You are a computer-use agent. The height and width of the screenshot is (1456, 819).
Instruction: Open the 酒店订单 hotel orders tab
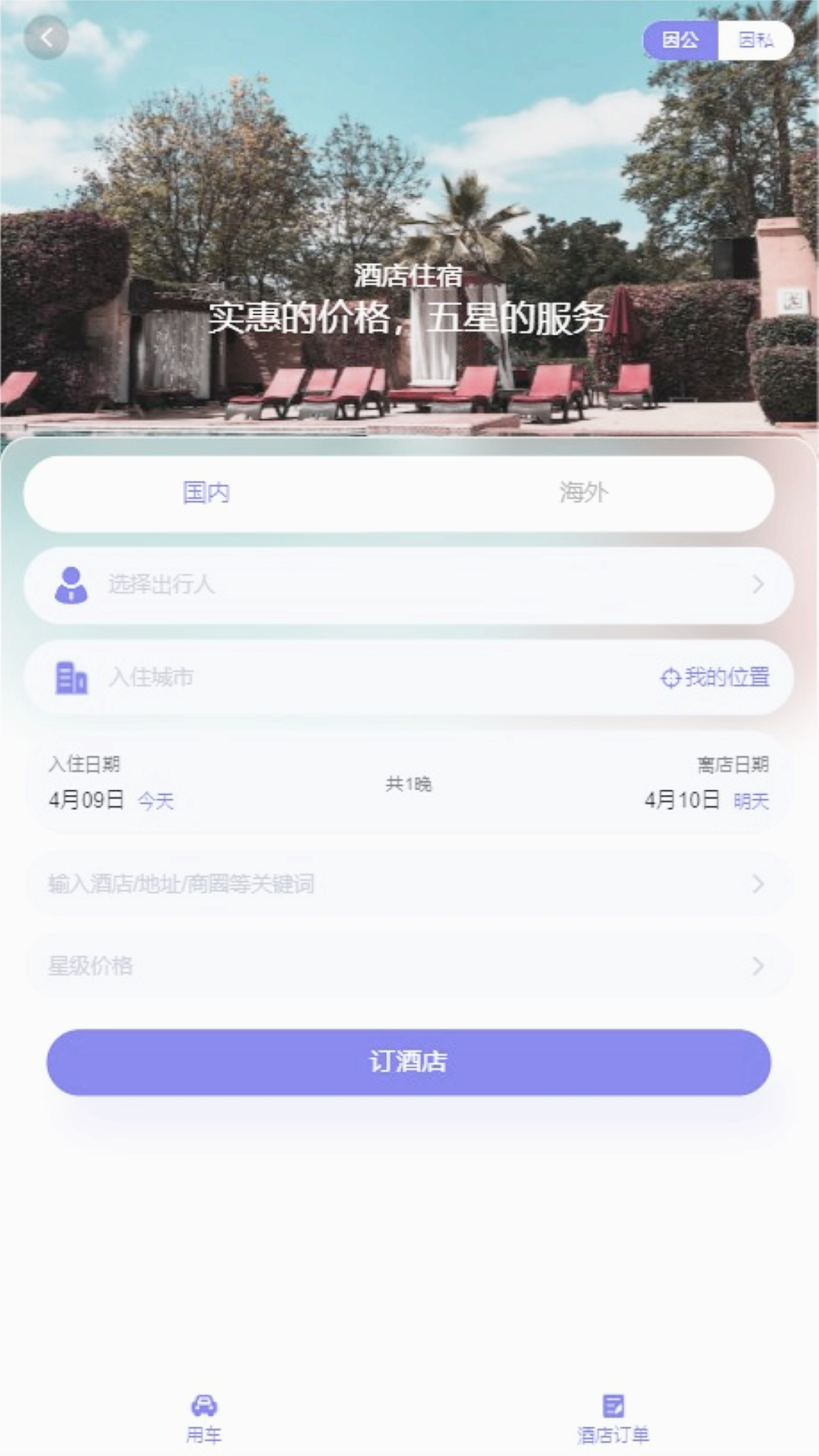coord(613,1417)
